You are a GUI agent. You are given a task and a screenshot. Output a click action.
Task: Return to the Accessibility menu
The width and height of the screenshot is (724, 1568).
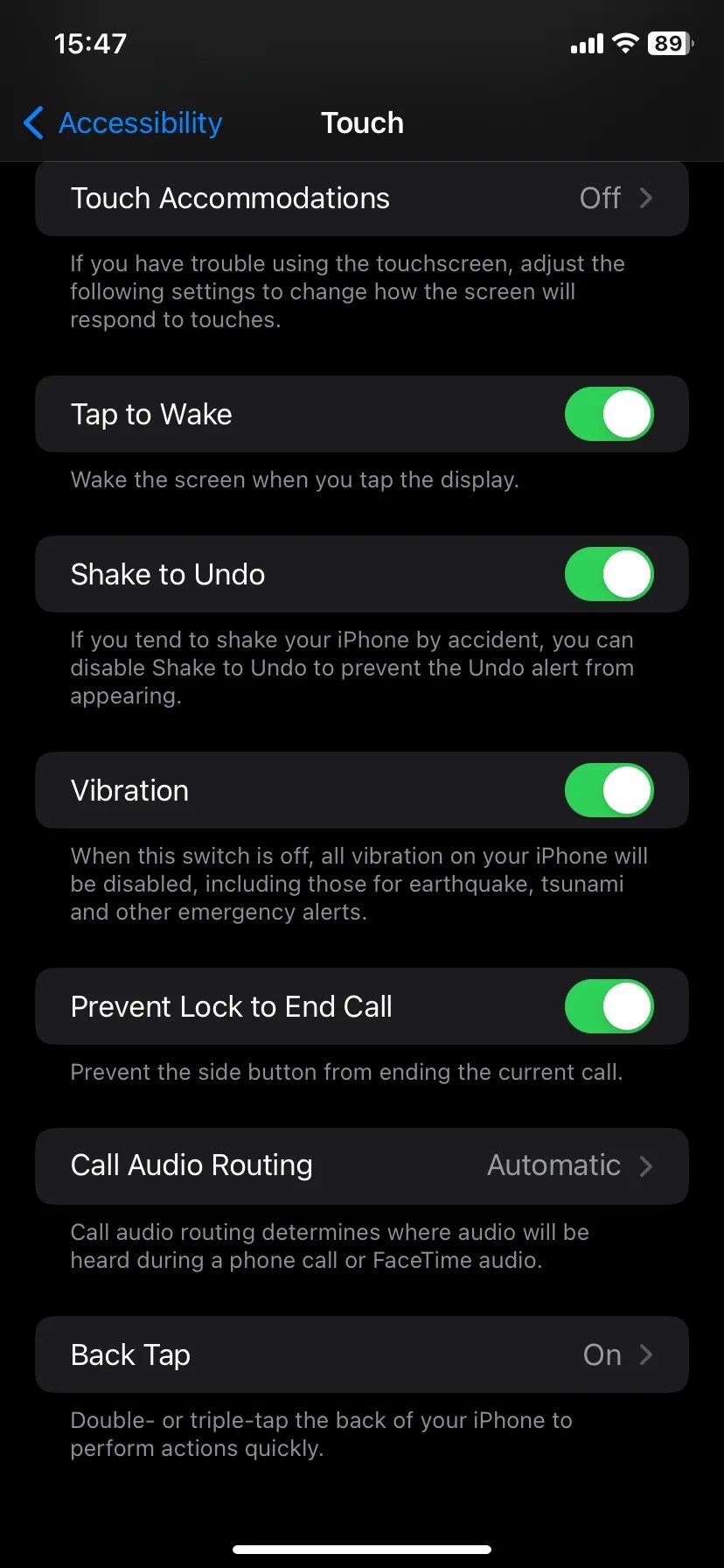[122, 123]
